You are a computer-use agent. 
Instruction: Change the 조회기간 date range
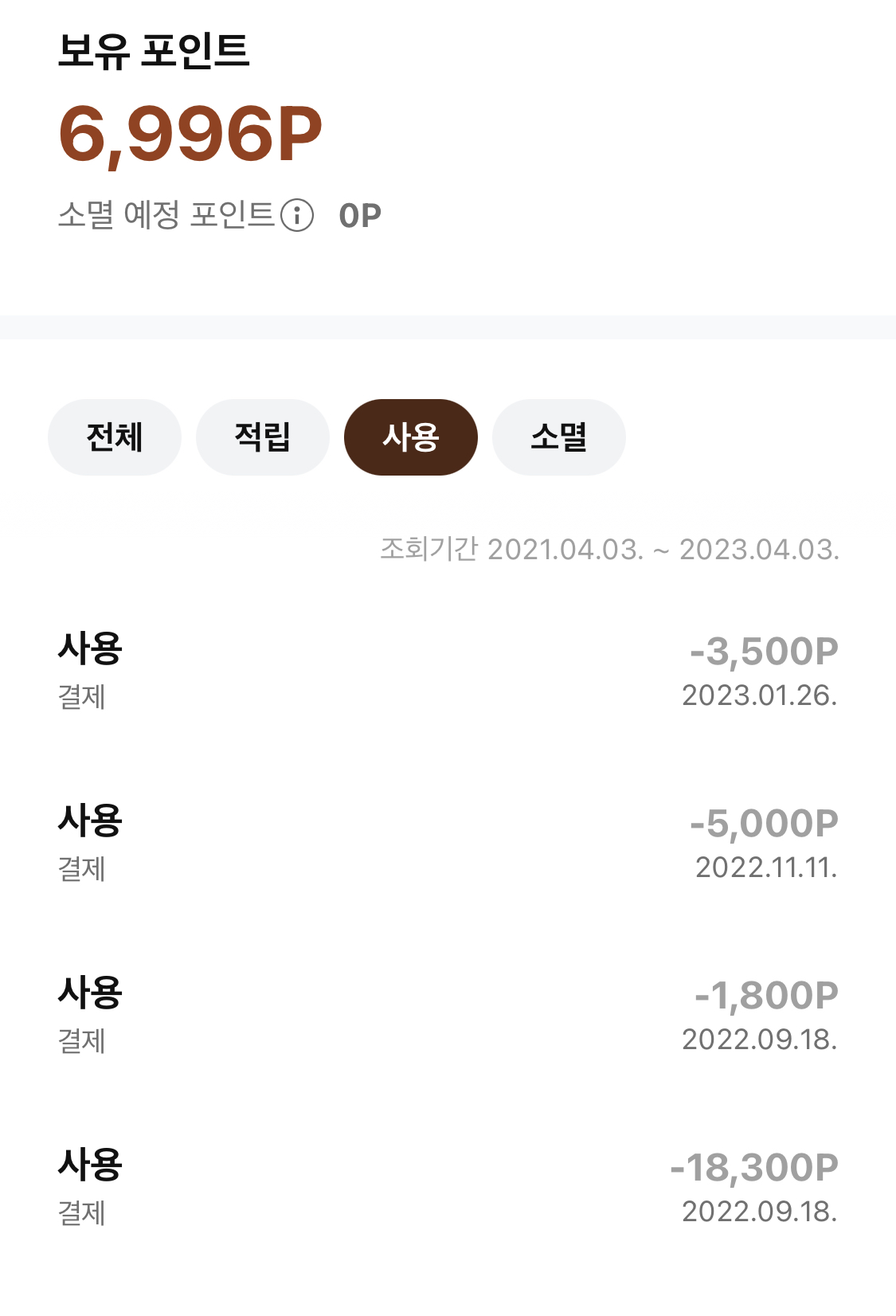pos(609,550)
